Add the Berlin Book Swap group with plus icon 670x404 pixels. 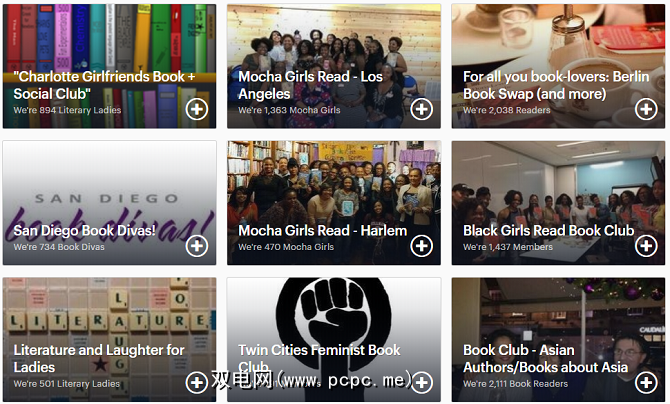click(x=647, y=109)
